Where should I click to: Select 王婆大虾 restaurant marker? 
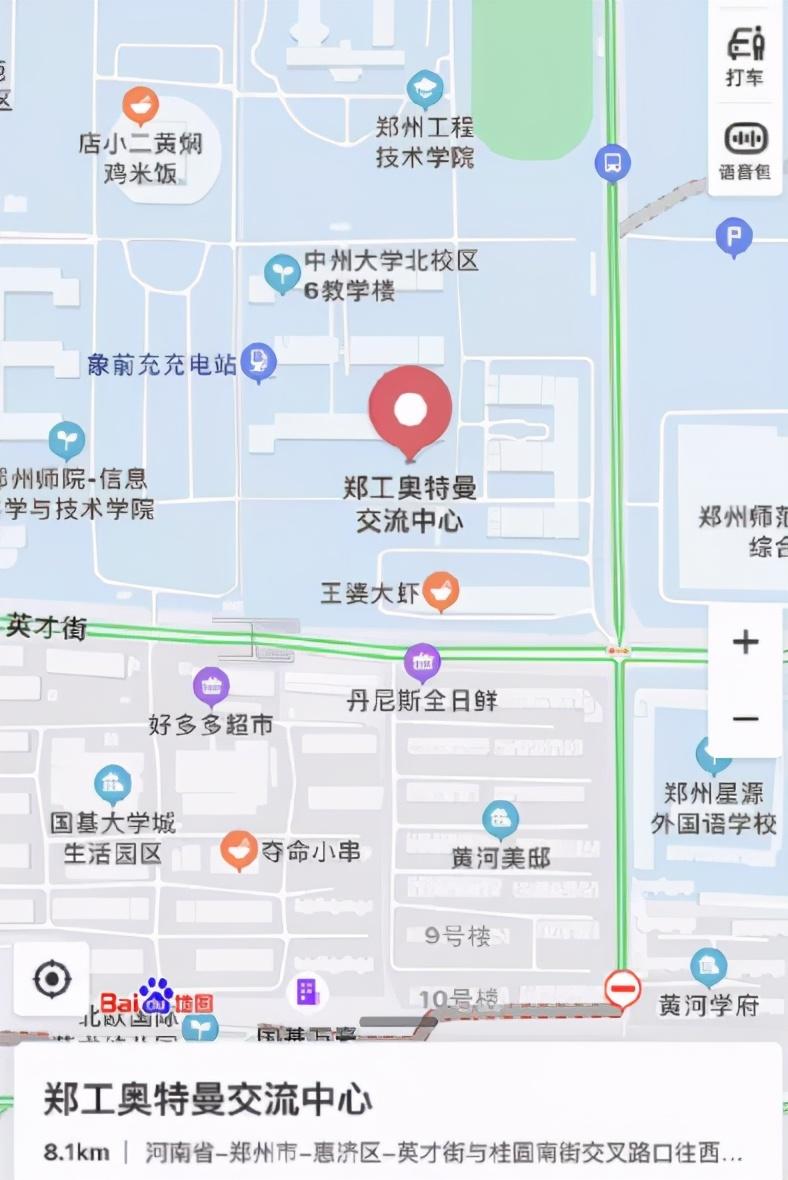pos(441,591)
